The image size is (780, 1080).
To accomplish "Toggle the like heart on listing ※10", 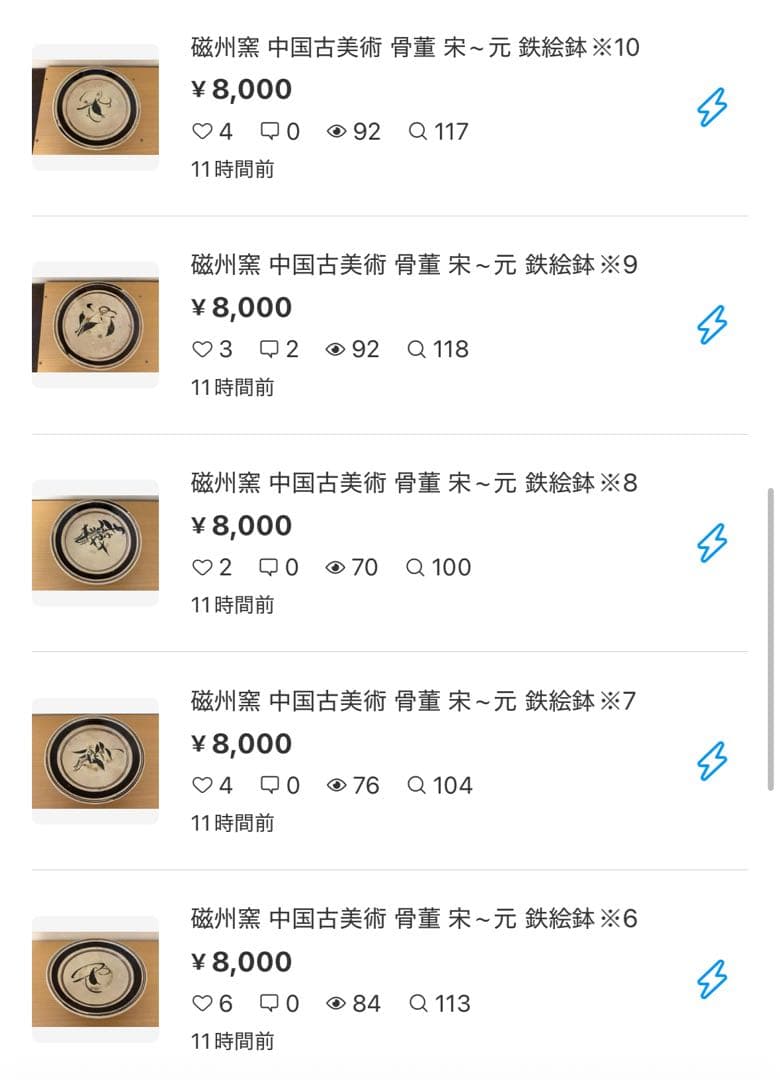I will (202, 130).
